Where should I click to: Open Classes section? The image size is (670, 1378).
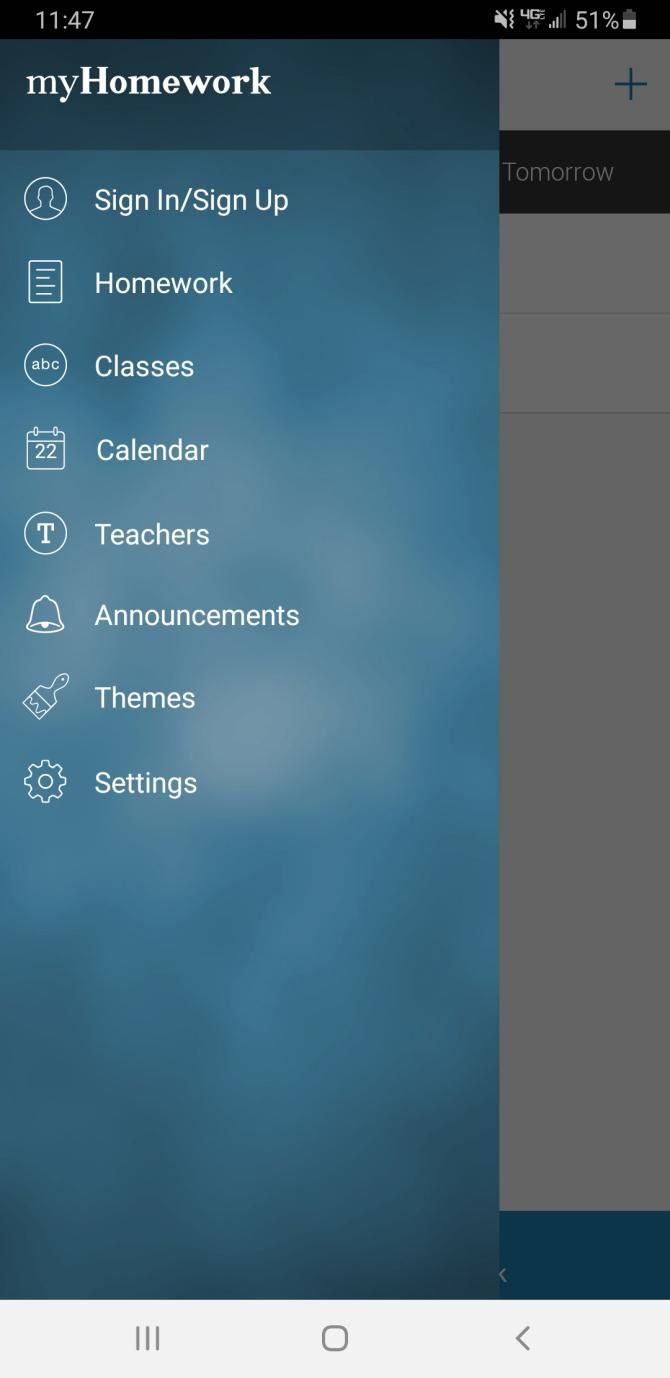[144, 366]
